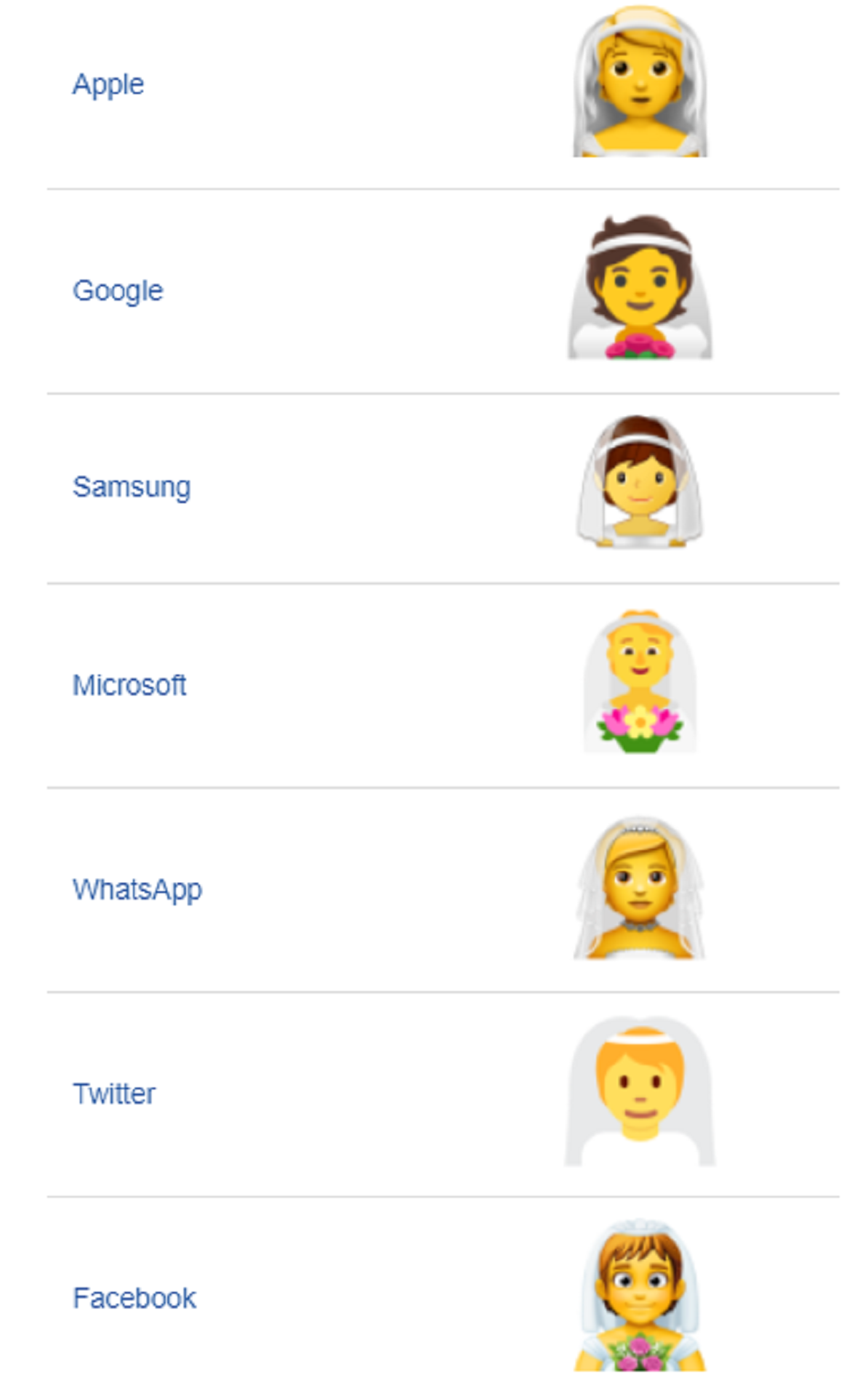Viewport: 868px width, 1396px height.
Task: Select the WhatsApp link
Action: [x=137, y=890]
